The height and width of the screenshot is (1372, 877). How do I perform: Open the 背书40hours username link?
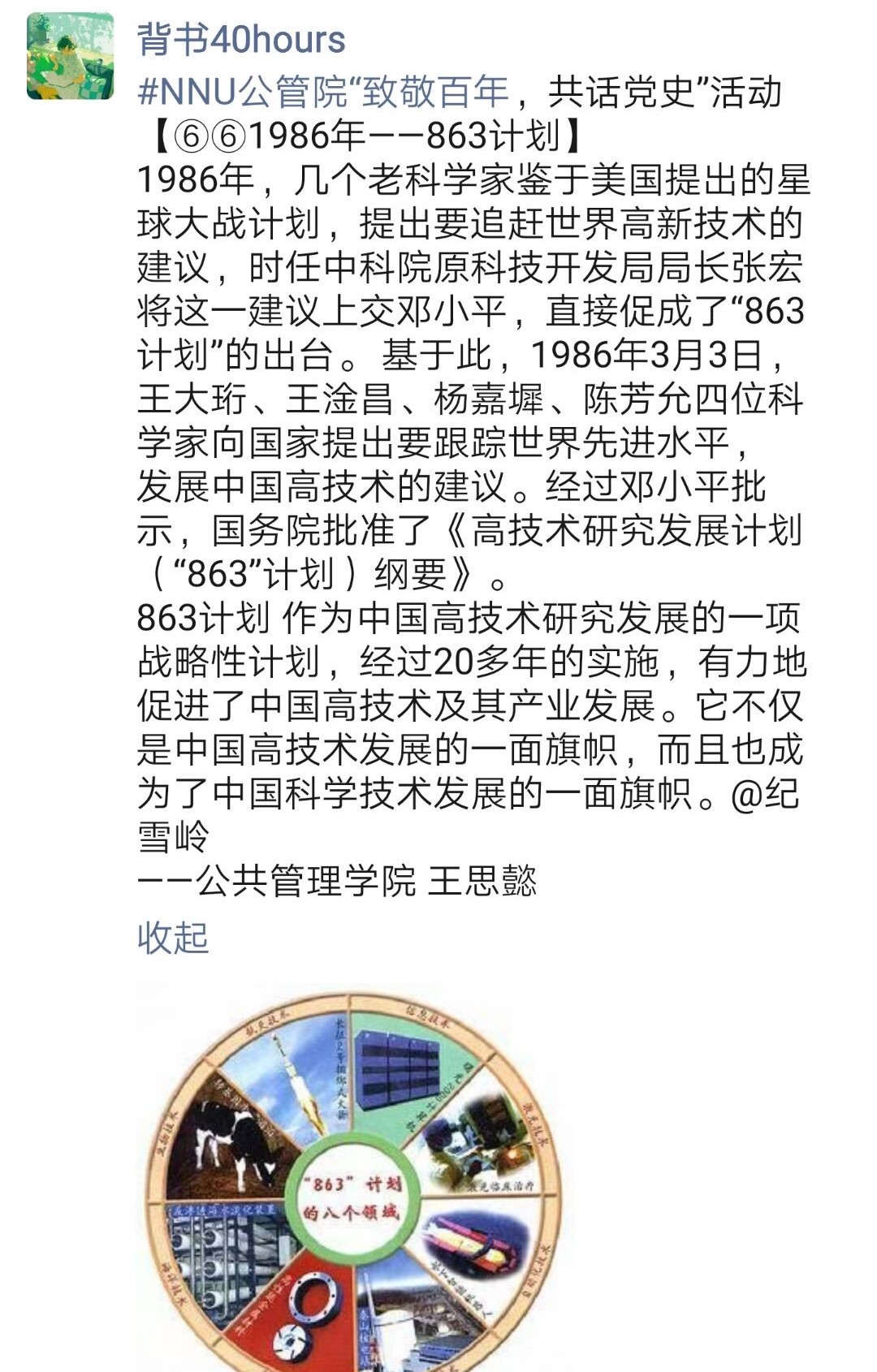coord(241,40)
